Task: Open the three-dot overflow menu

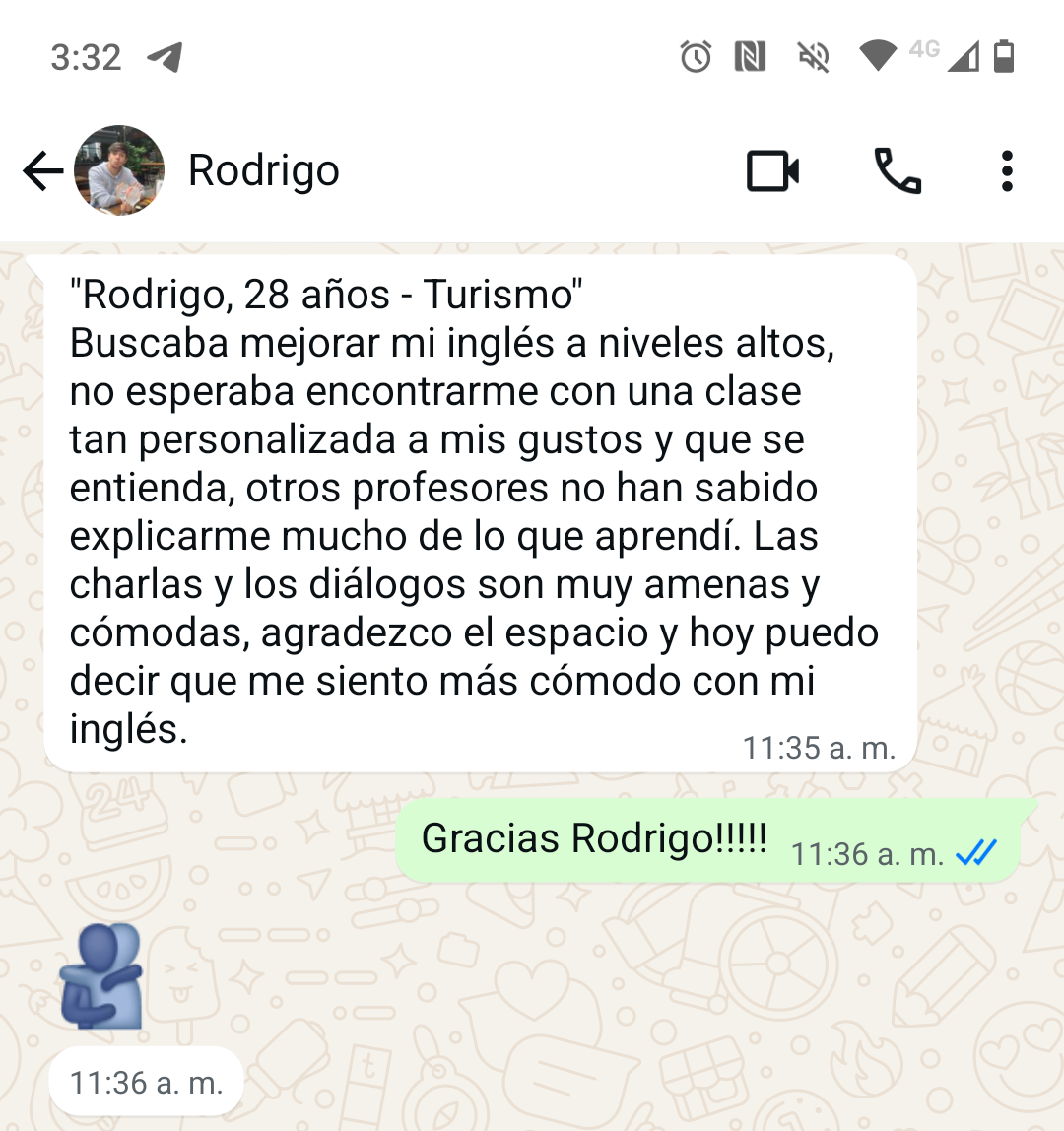Action: (x=1006, y=171)
